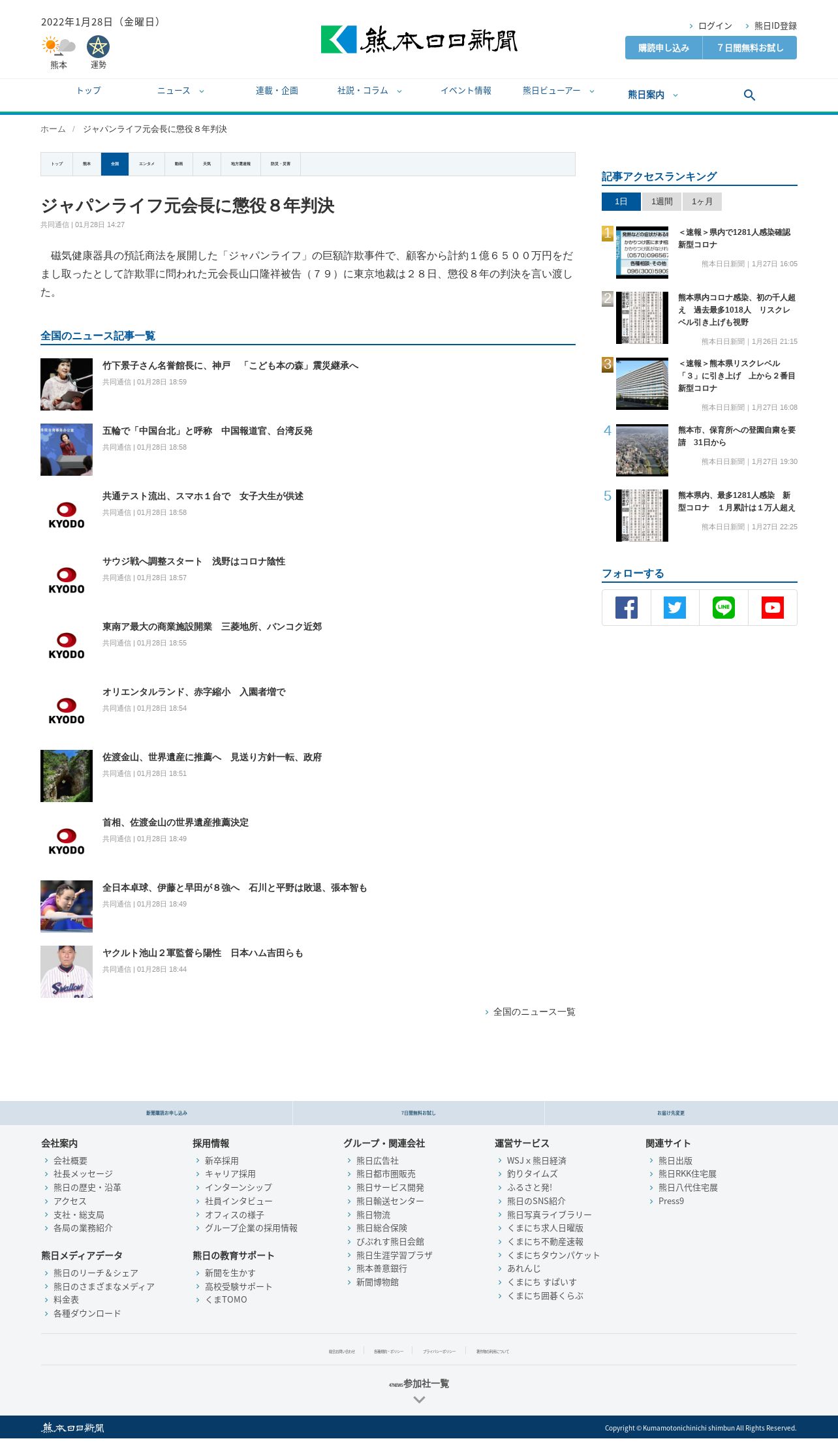The image size is (838, 1456).
Task: Open the 佐渡金山、世界遺産に推薦へ article
Action: (212, 757)
